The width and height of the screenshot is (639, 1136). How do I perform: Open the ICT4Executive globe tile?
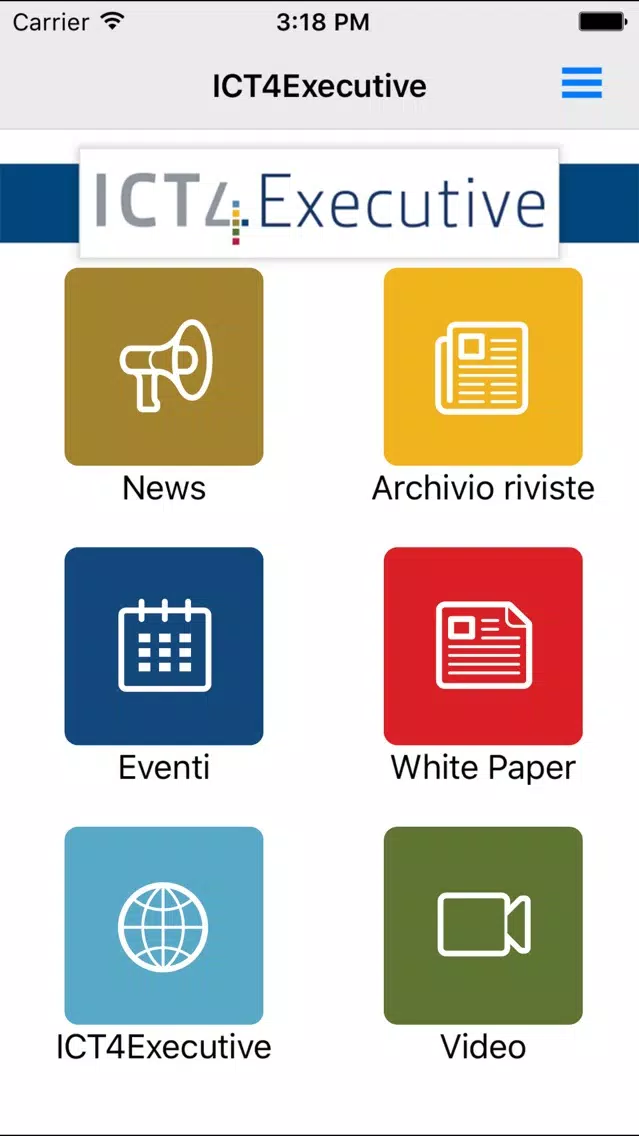tap(164, 926)
